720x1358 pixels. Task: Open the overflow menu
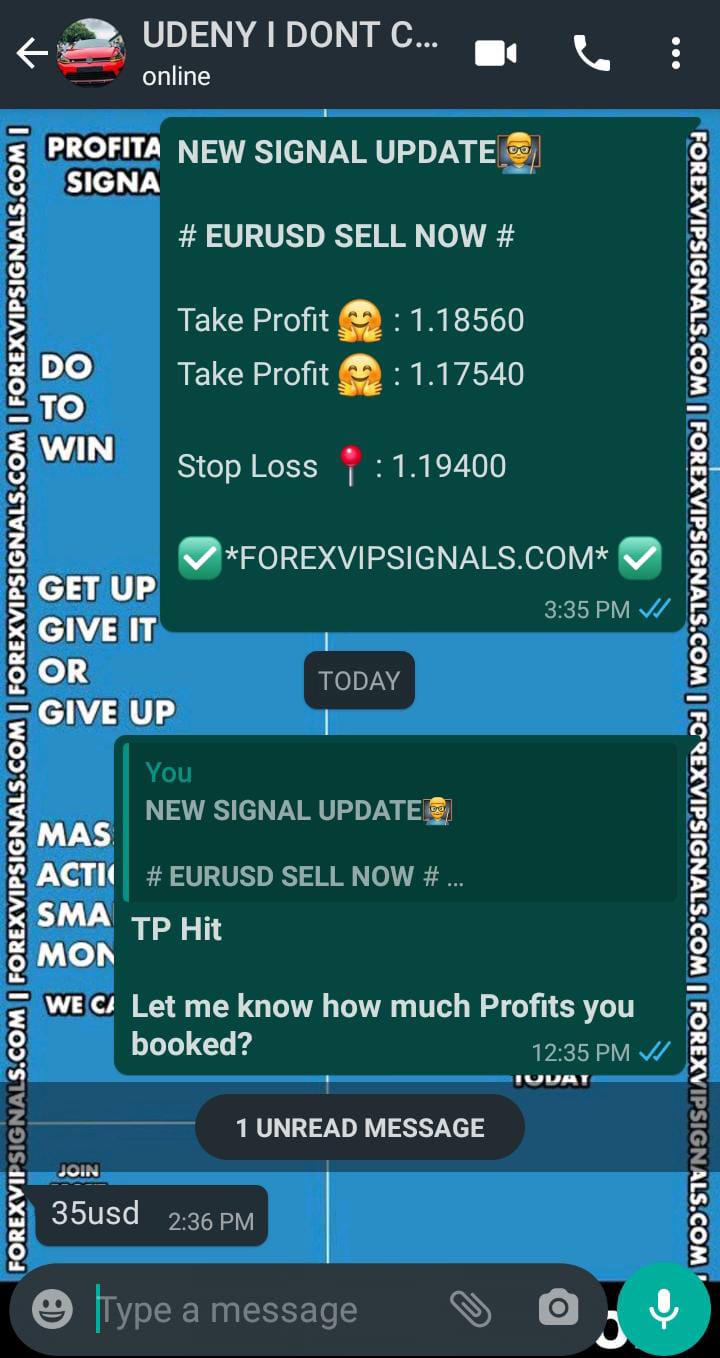click(676, 53)
